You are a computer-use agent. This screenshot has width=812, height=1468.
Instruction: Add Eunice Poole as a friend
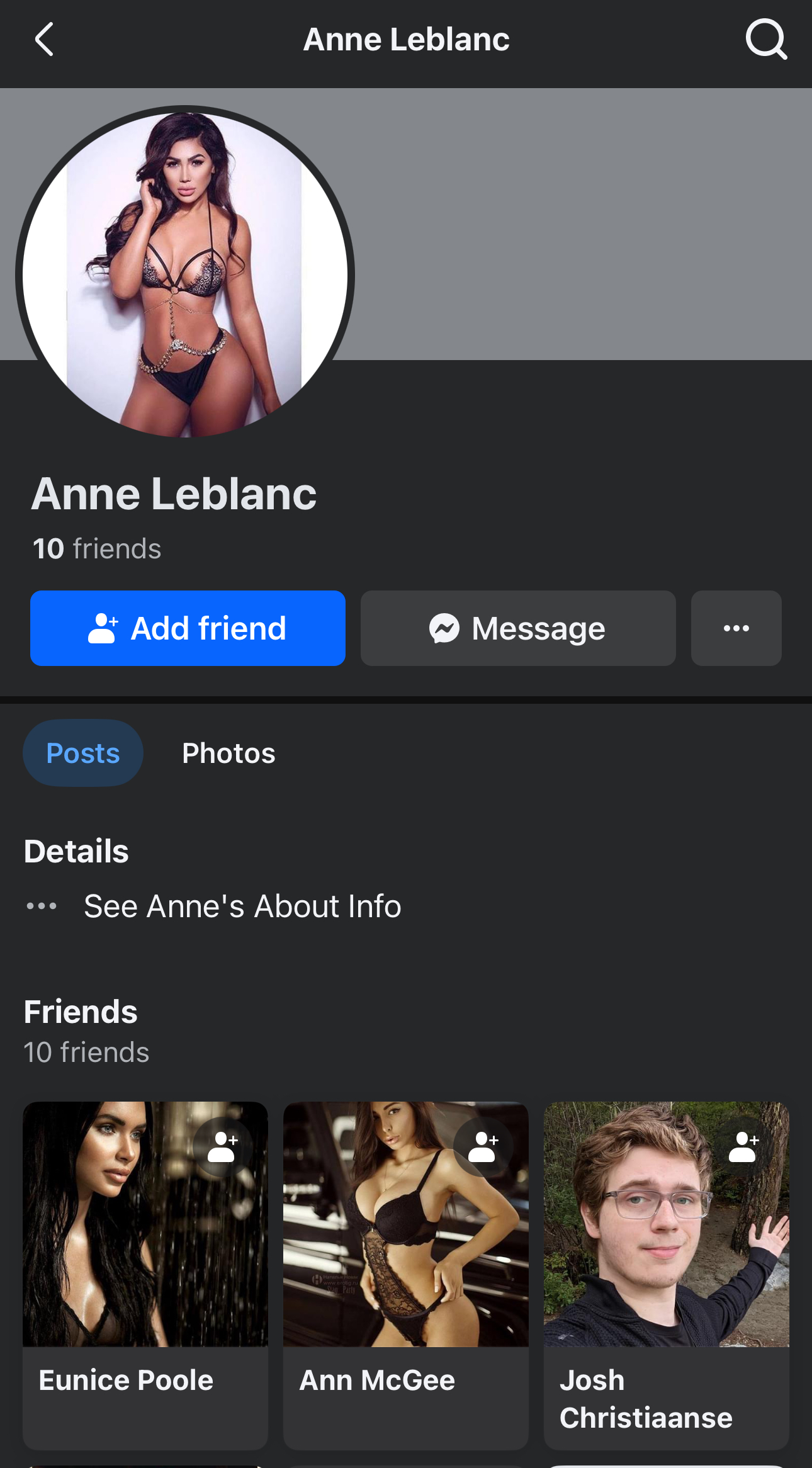223,1147
